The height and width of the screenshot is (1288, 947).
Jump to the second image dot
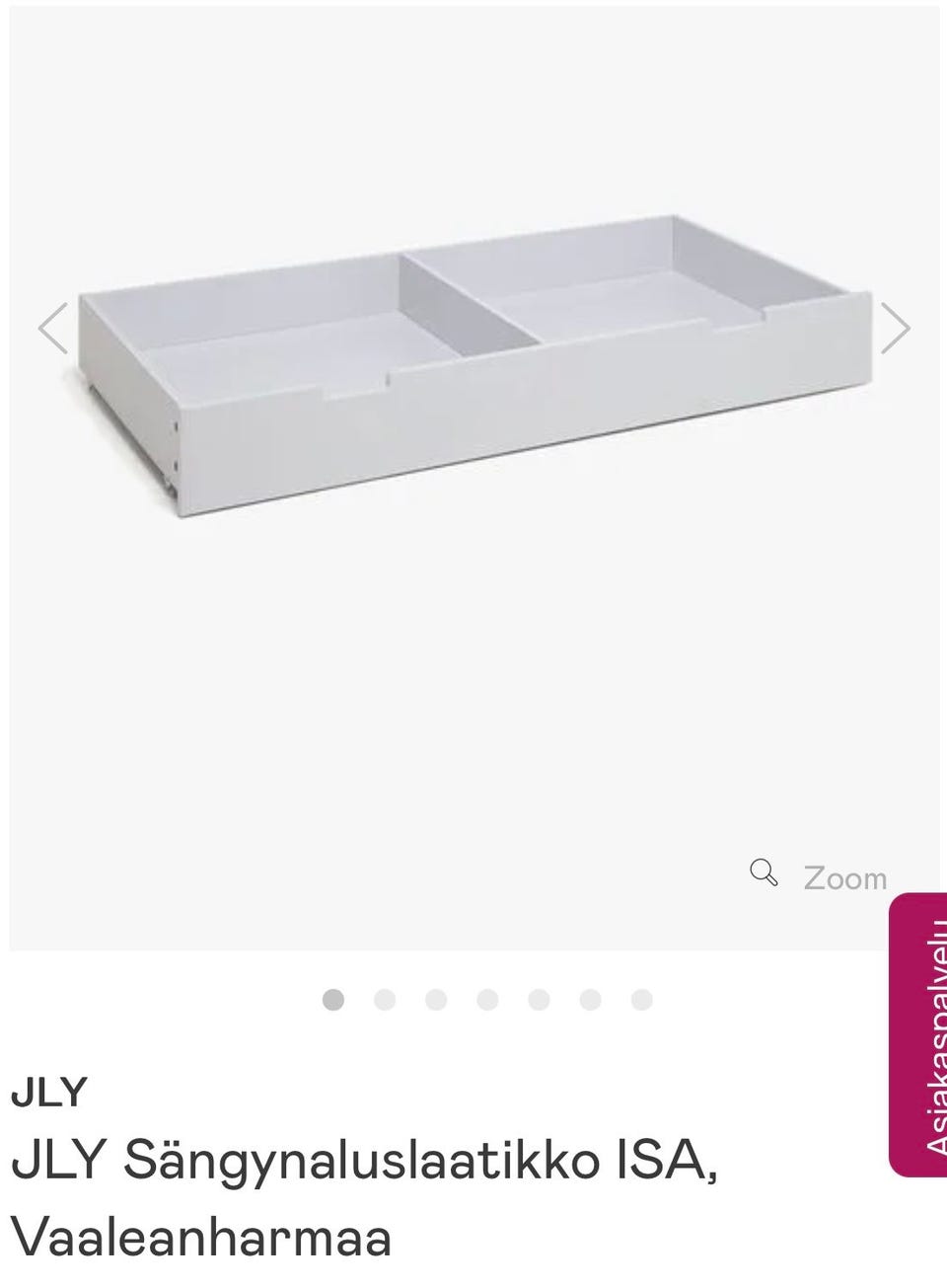(385, 1000)
